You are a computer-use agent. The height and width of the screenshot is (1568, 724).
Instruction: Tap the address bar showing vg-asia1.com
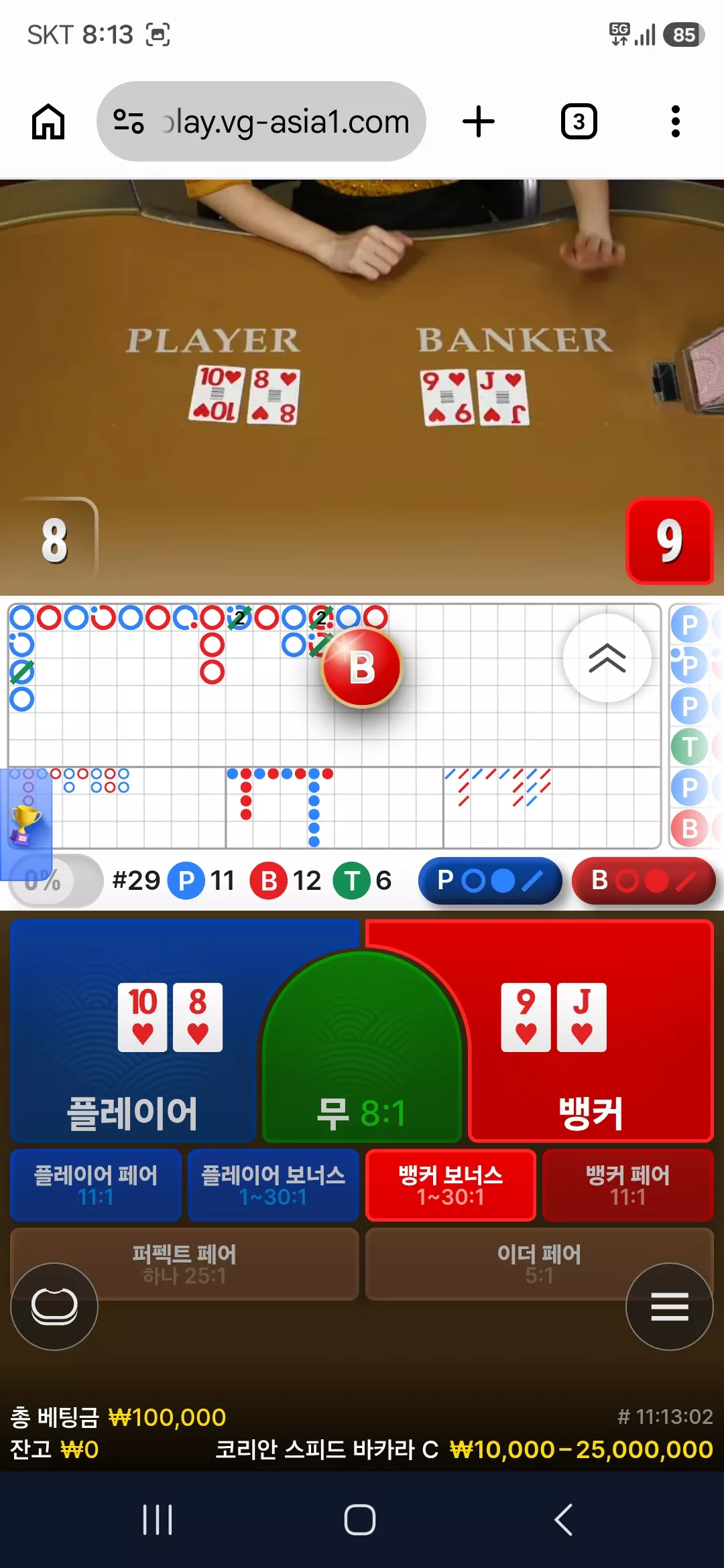(x=261, y=121)
